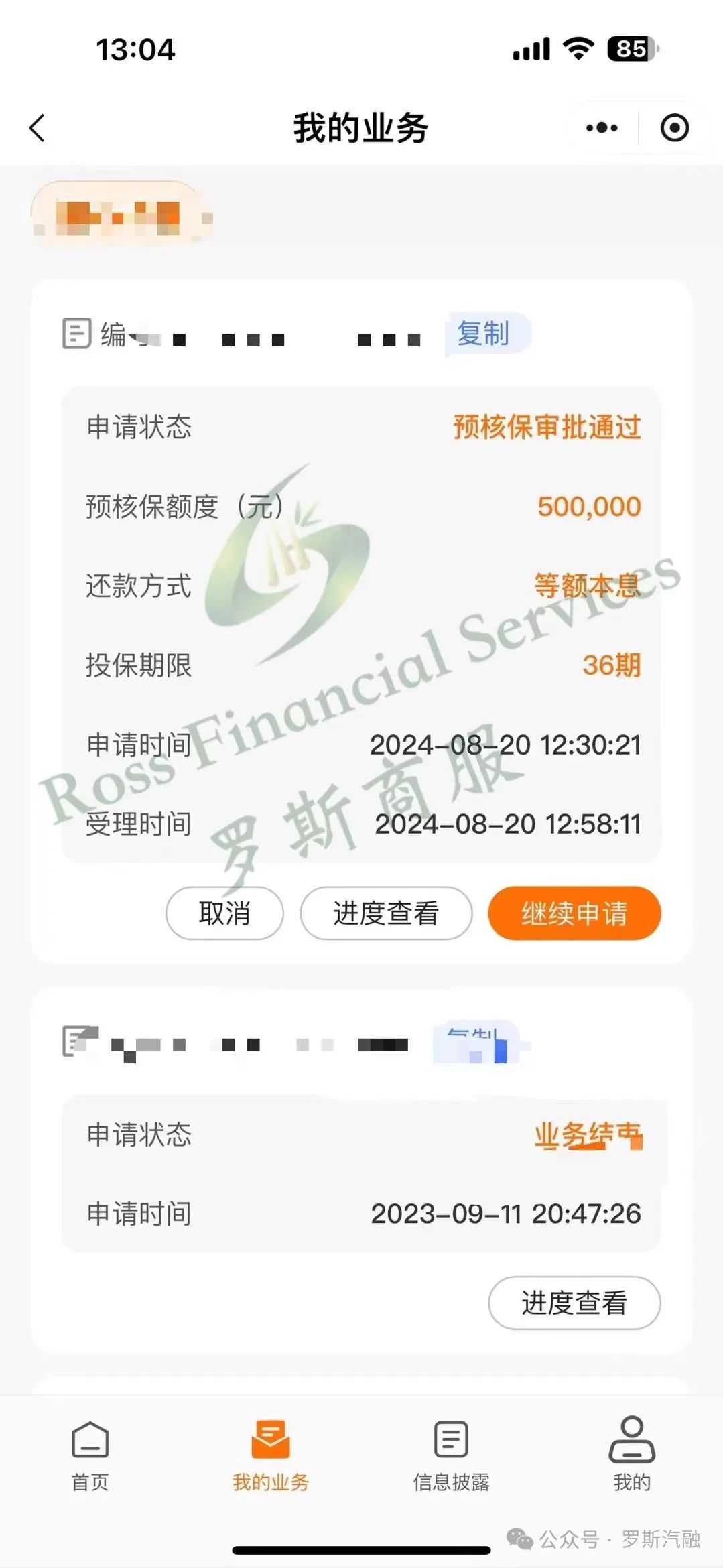Cancel the application with 取消
Image resolution: width=723 pixels, height=1568 pixels.
[223, 913]
